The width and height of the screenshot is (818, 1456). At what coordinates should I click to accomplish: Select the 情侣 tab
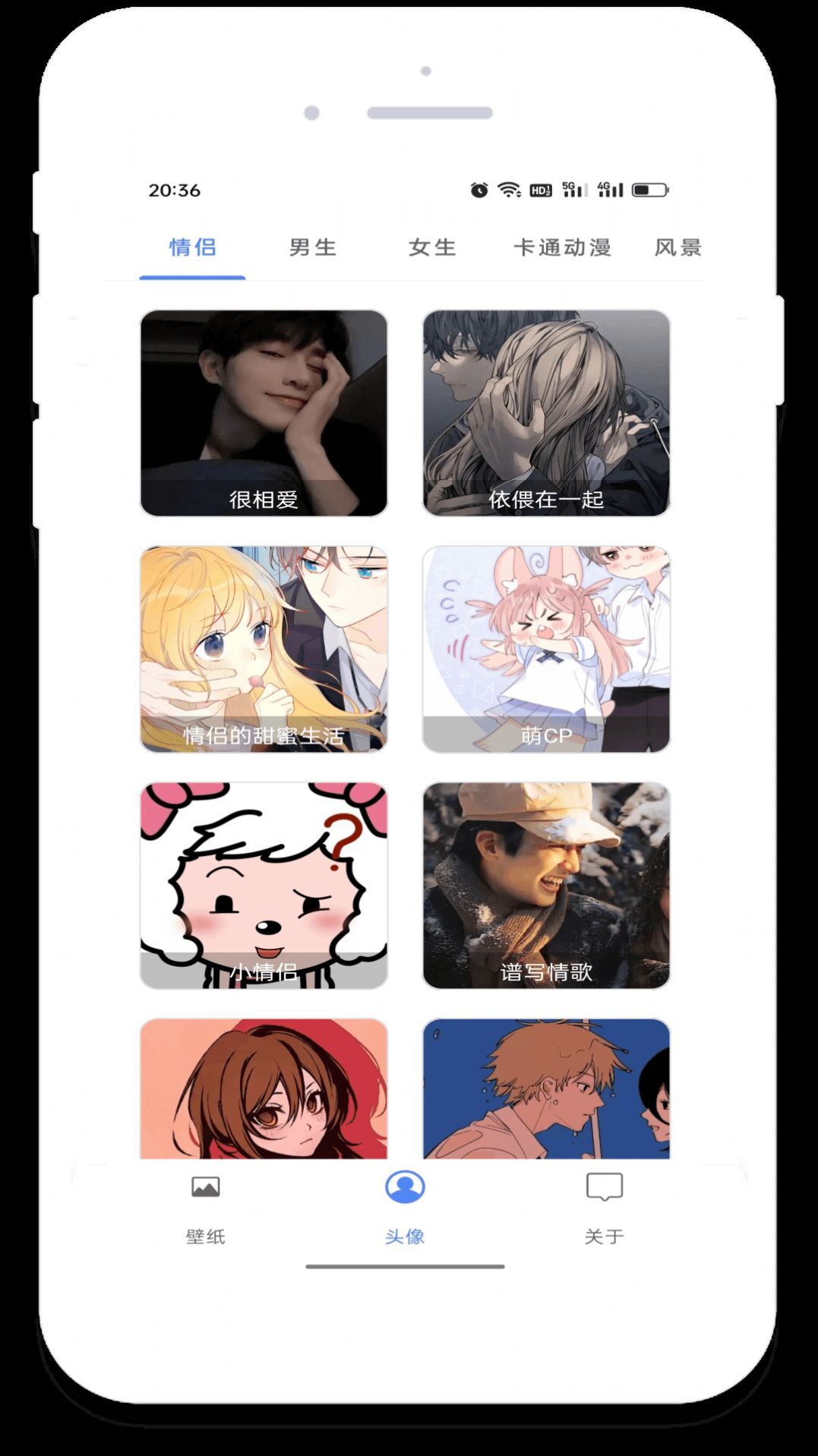[193, 248]
